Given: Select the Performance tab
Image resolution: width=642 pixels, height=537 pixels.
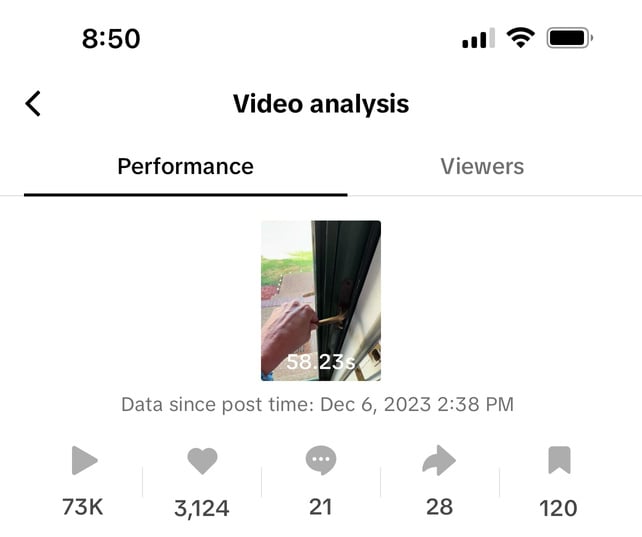Looking at the screenshot, I should click(x=185, y=166).
